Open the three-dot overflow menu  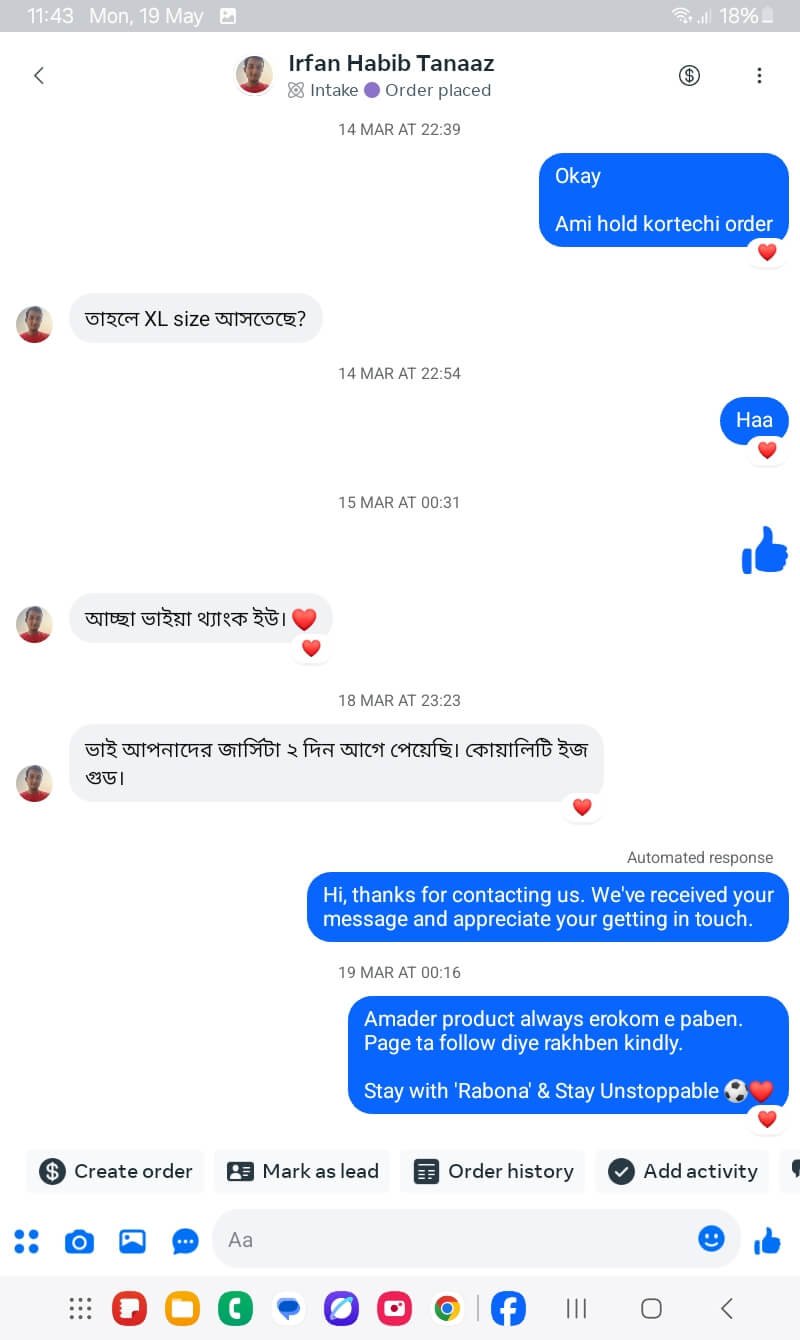click(759, 75)
